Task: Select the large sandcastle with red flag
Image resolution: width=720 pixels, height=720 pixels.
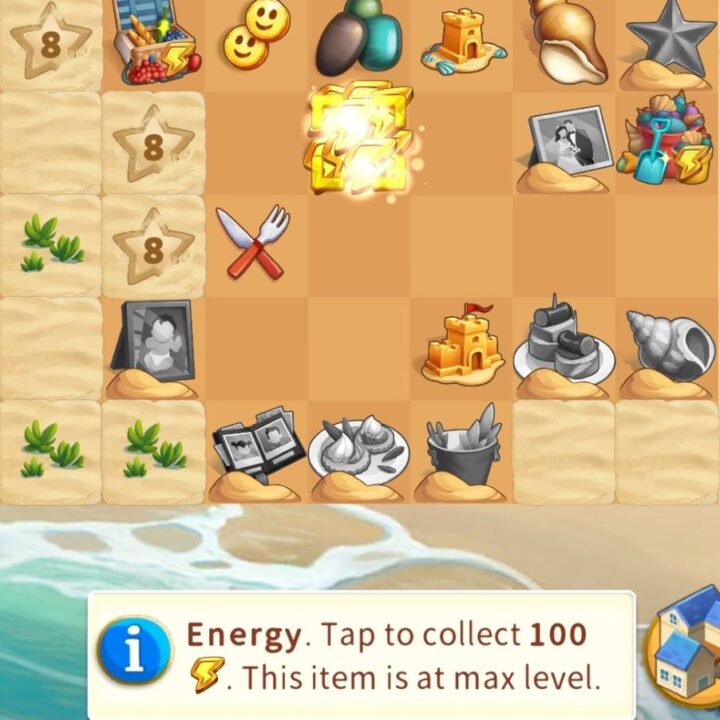Action: (x=461, y=342)
